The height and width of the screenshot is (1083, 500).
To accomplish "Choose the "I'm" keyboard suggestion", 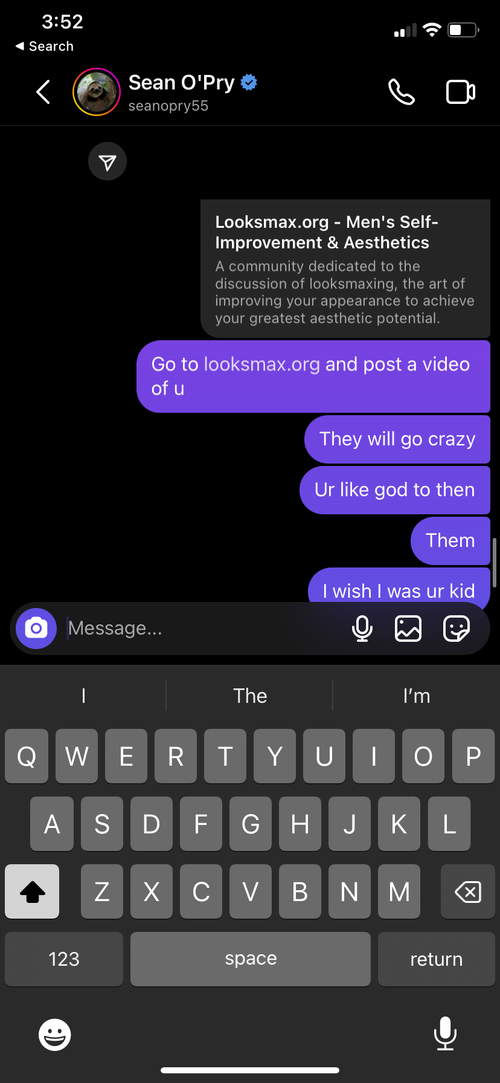I will click(x=416, y=696).
